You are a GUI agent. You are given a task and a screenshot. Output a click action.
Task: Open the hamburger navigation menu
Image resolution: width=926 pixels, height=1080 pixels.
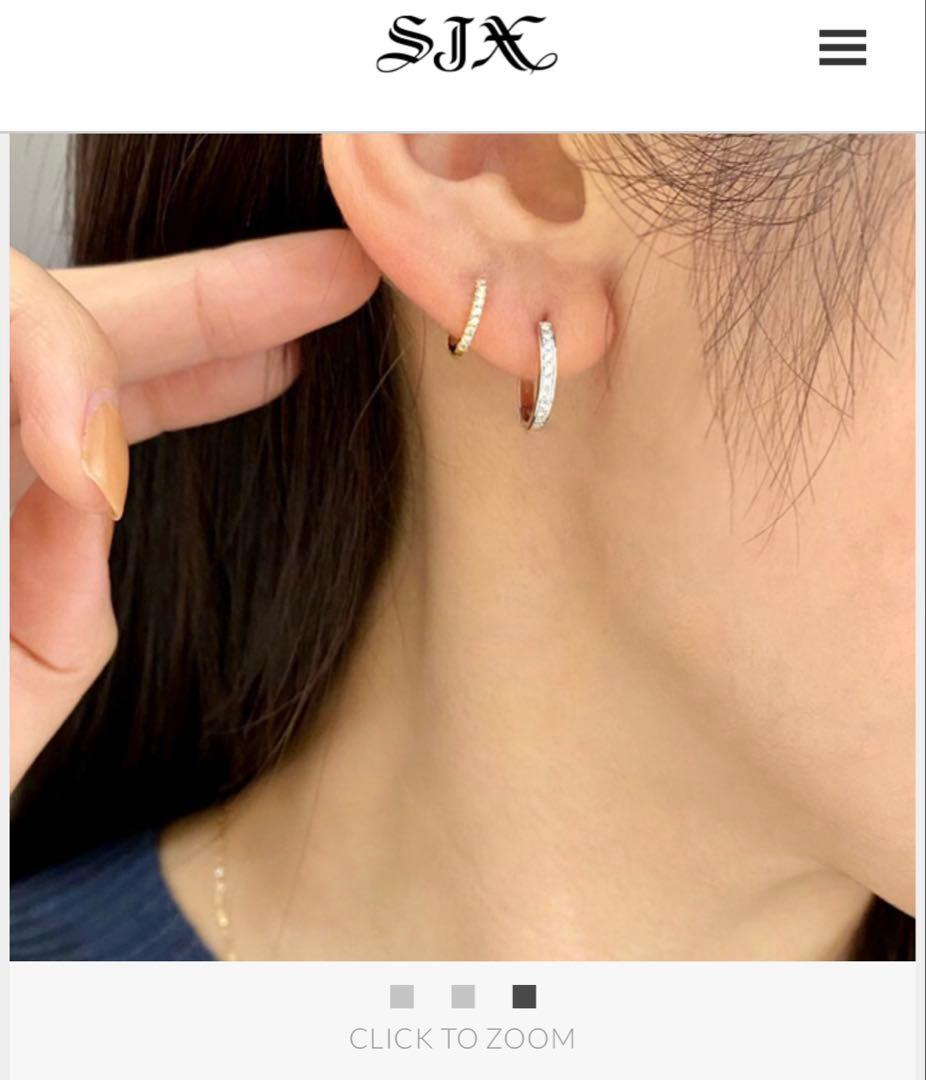[x=842, y=47]
